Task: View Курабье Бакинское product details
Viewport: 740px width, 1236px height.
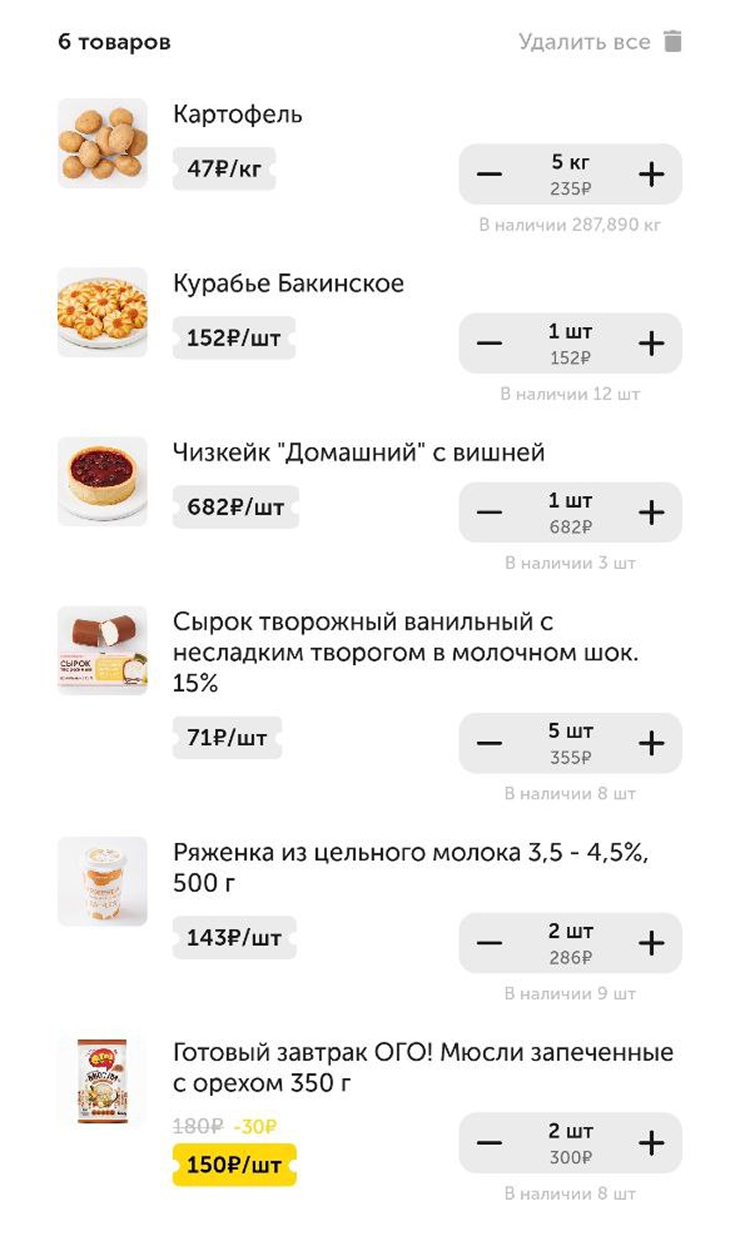Action: click(x=102, y=312)
